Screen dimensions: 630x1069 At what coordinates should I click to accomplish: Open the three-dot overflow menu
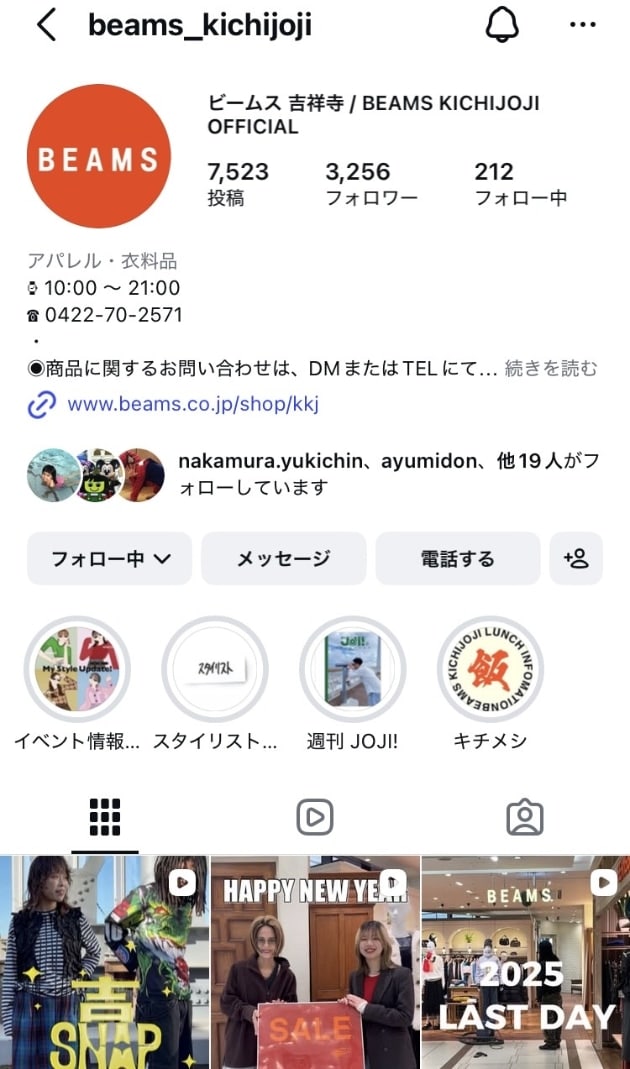[x=582, y=26]
